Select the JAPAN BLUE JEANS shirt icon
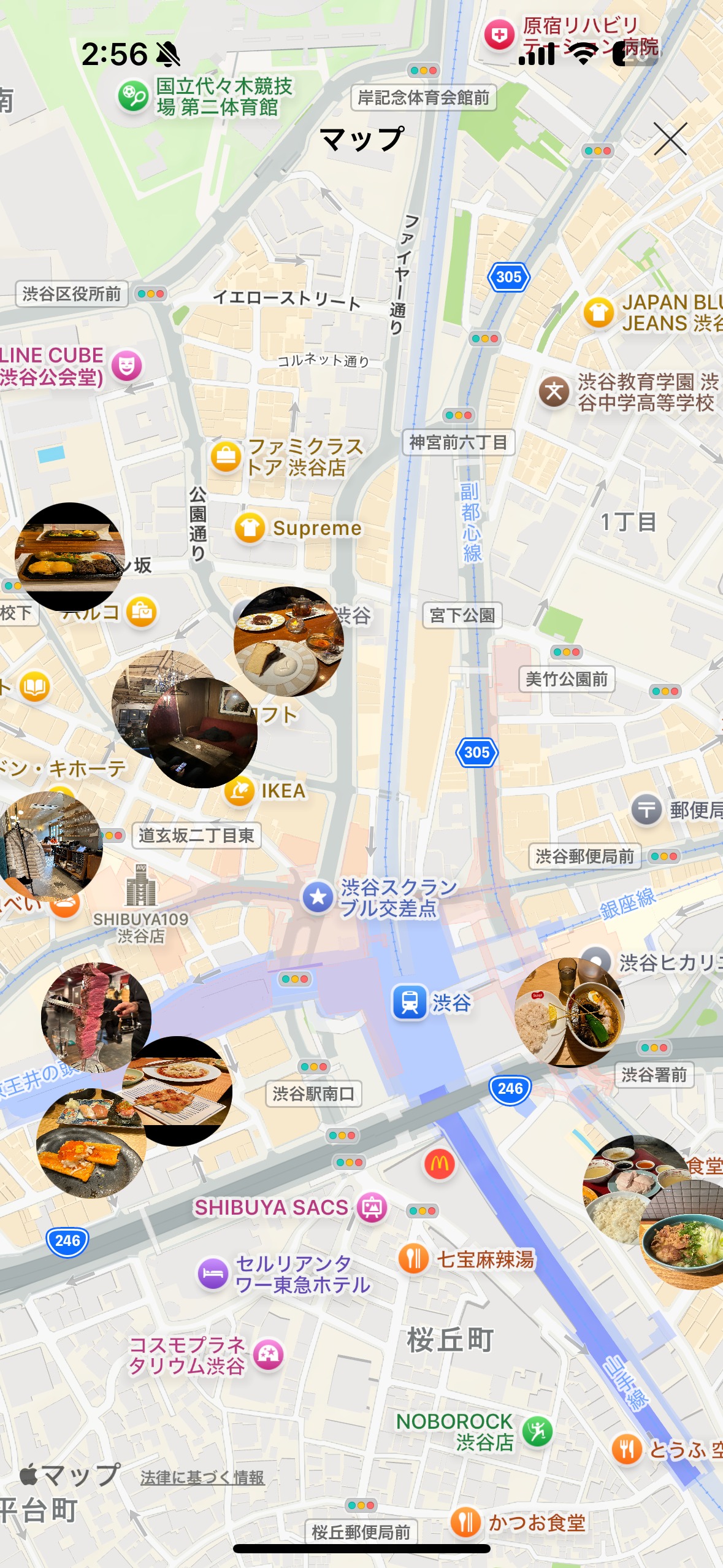This screenshot has width=723, height=1568. click(599, 313)
